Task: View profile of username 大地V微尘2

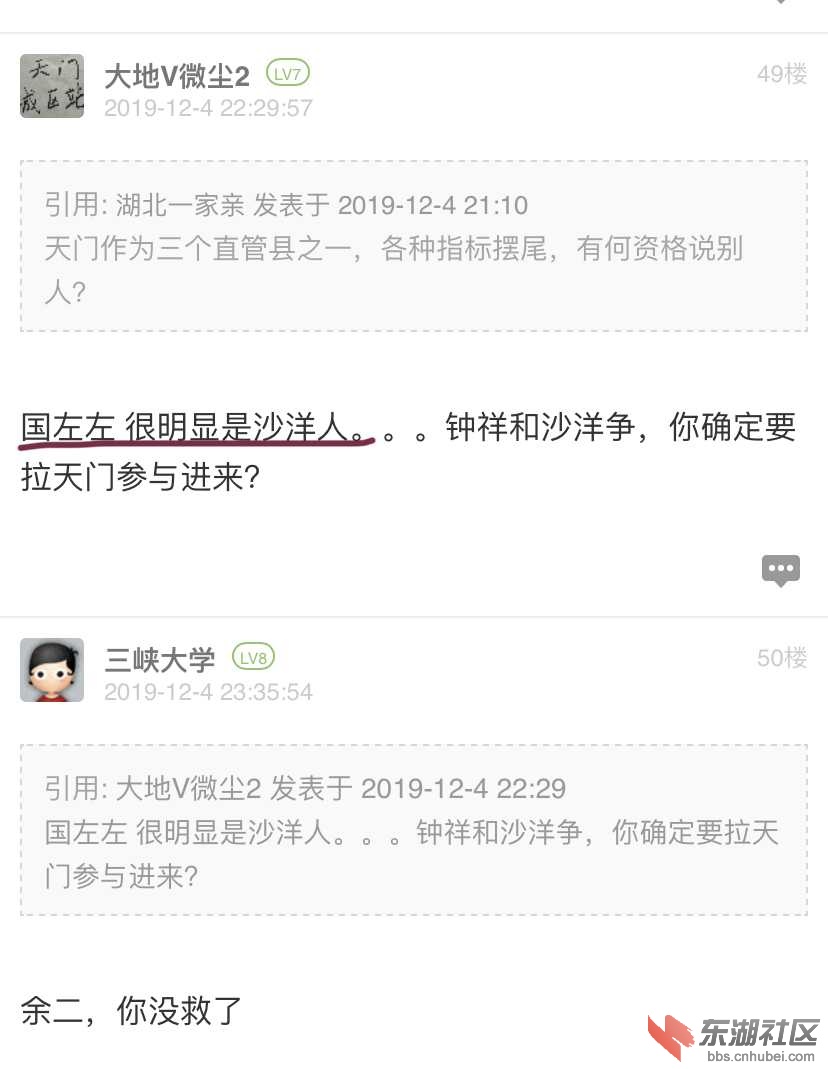Action: click(x=176, y=76)
